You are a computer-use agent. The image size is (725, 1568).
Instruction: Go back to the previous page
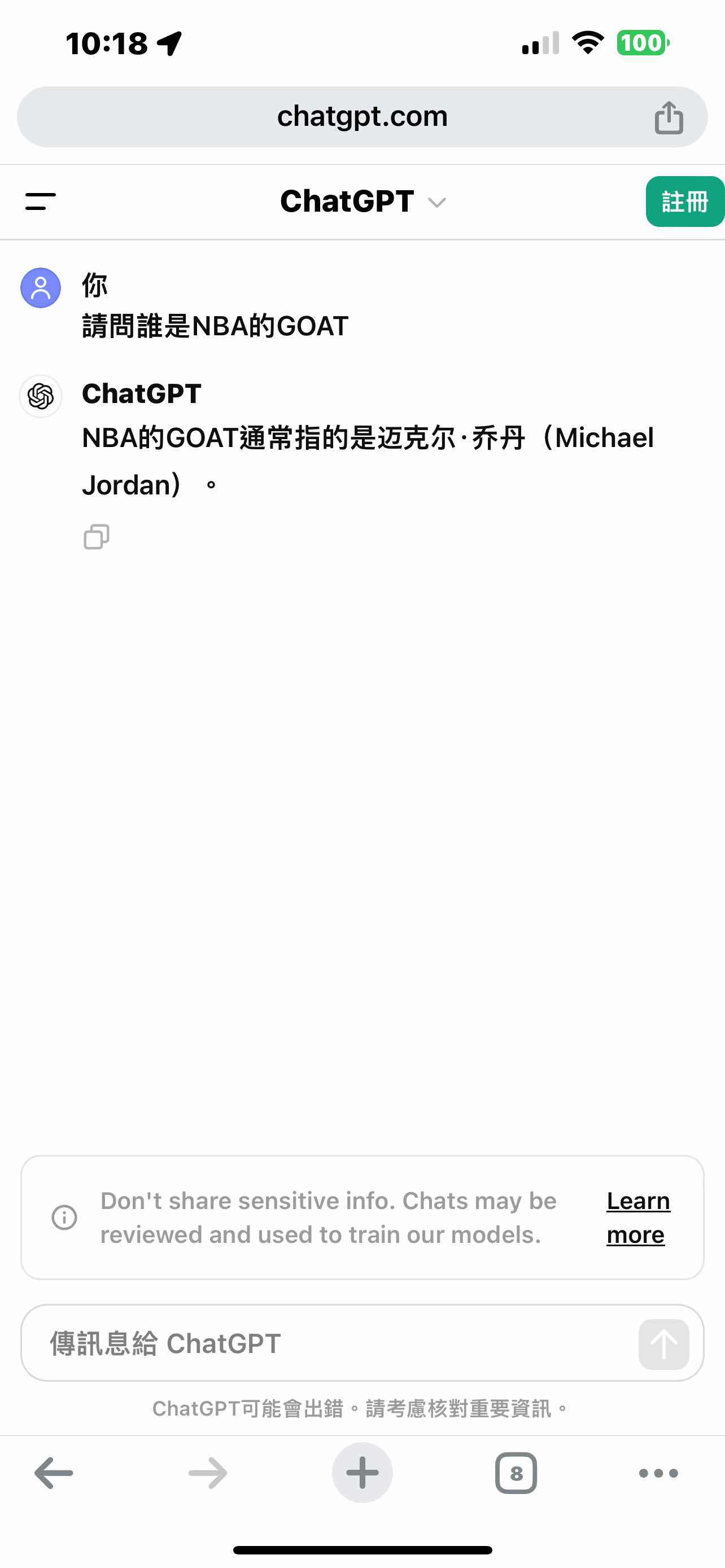tap(54, 1473)
